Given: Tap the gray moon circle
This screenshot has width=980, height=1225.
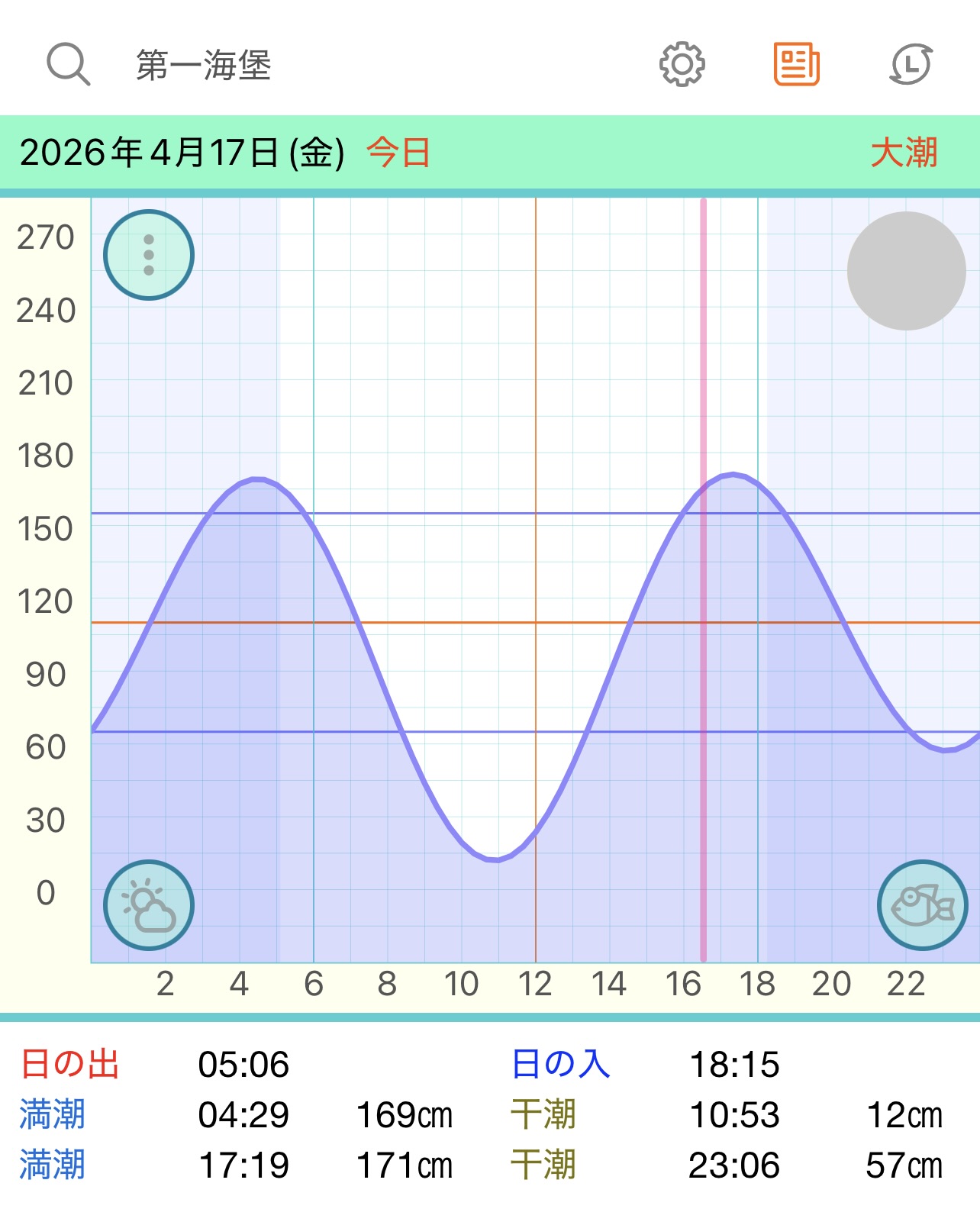Looking at the screenshot, I should pyautogui.click(x=906, y=271).
